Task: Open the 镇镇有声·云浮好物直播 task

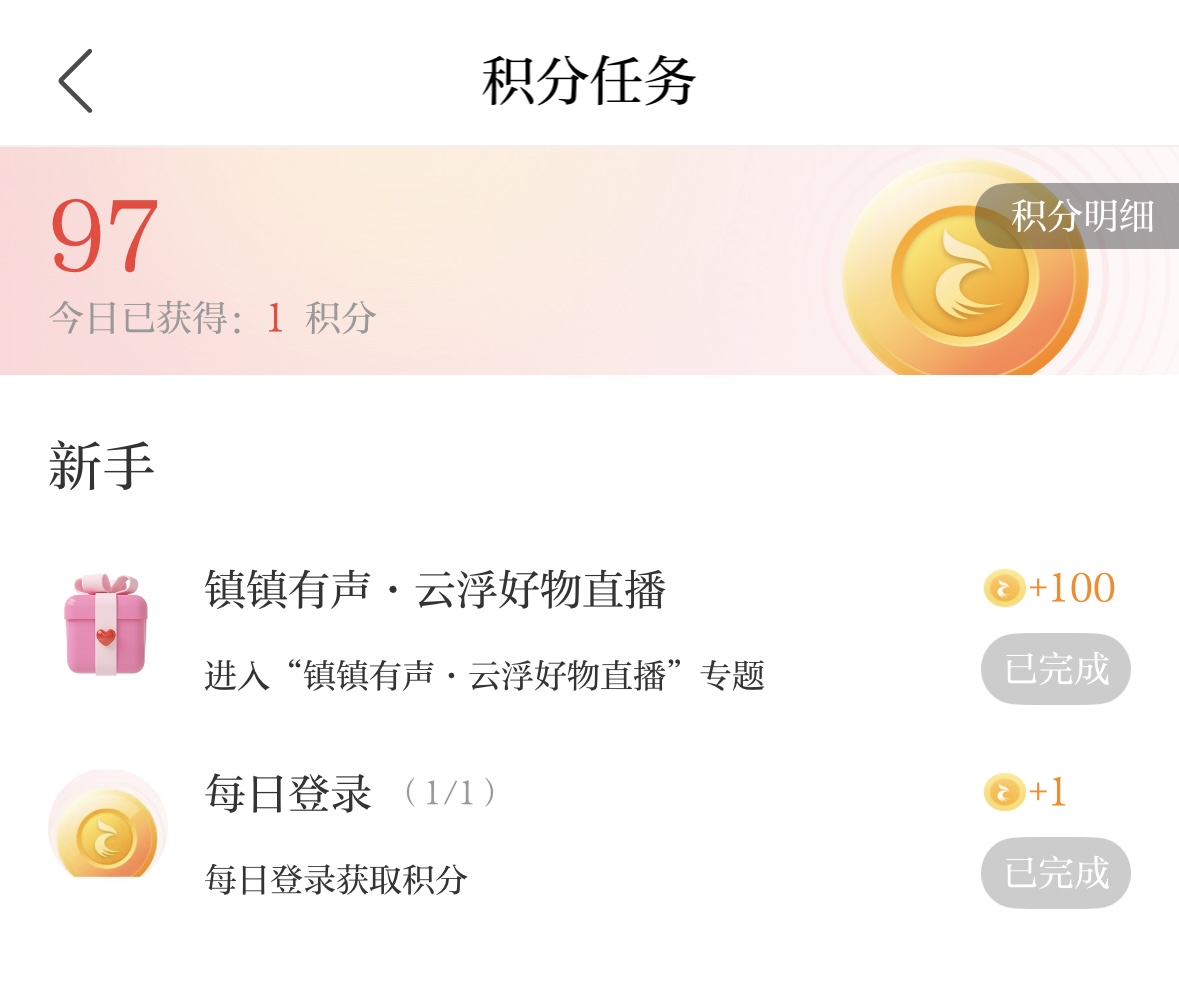Action: (435, 590)
